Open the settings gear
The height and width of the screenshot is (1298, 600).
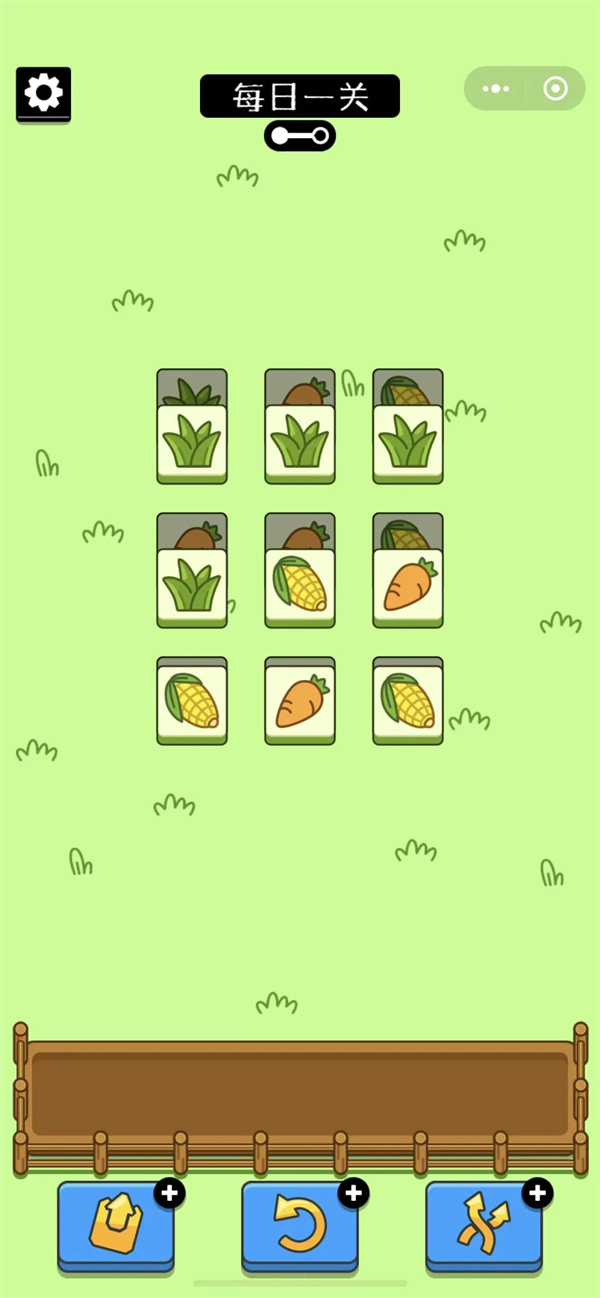click(x=43, y=94)
